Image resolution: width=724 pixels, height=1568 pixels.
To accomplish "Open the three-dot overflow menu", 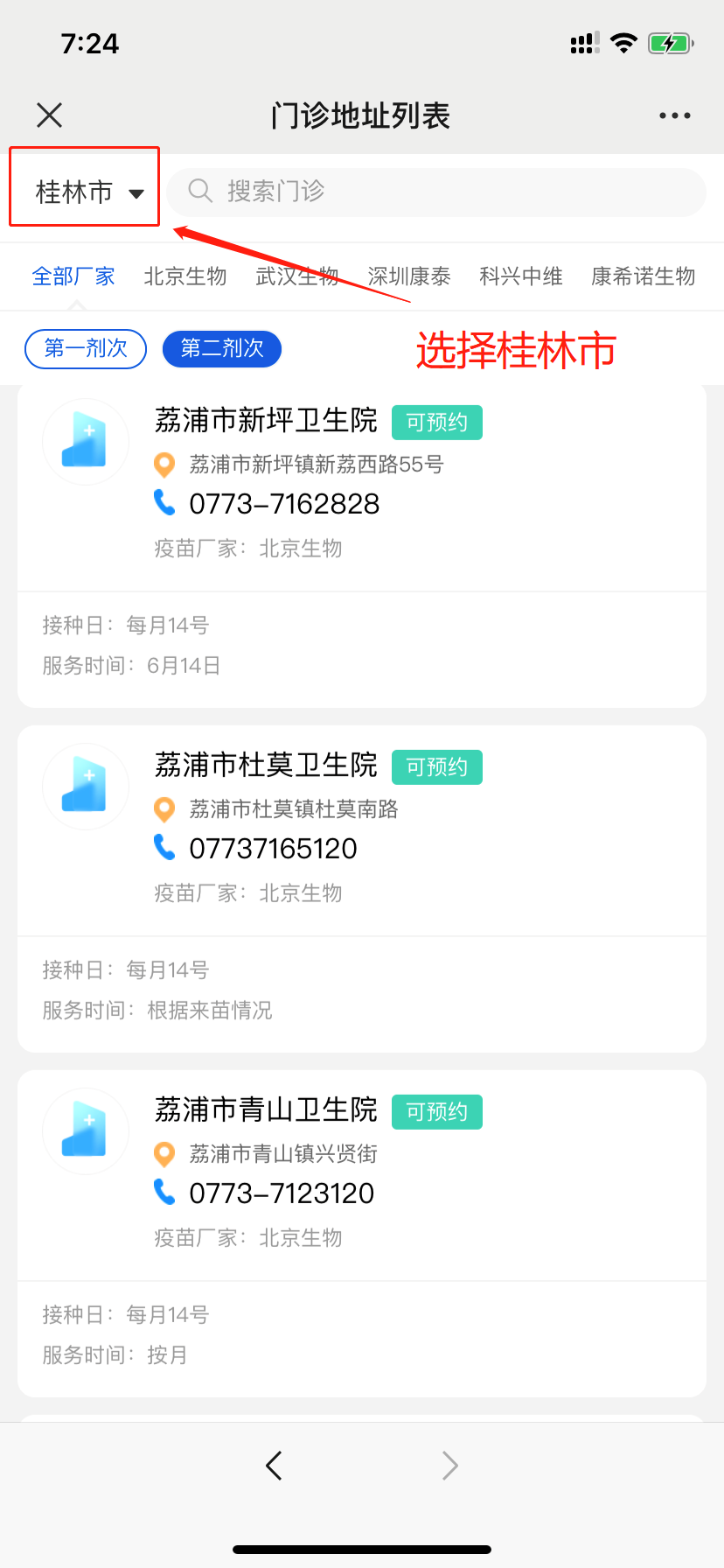I will click(x=674, y=115).
